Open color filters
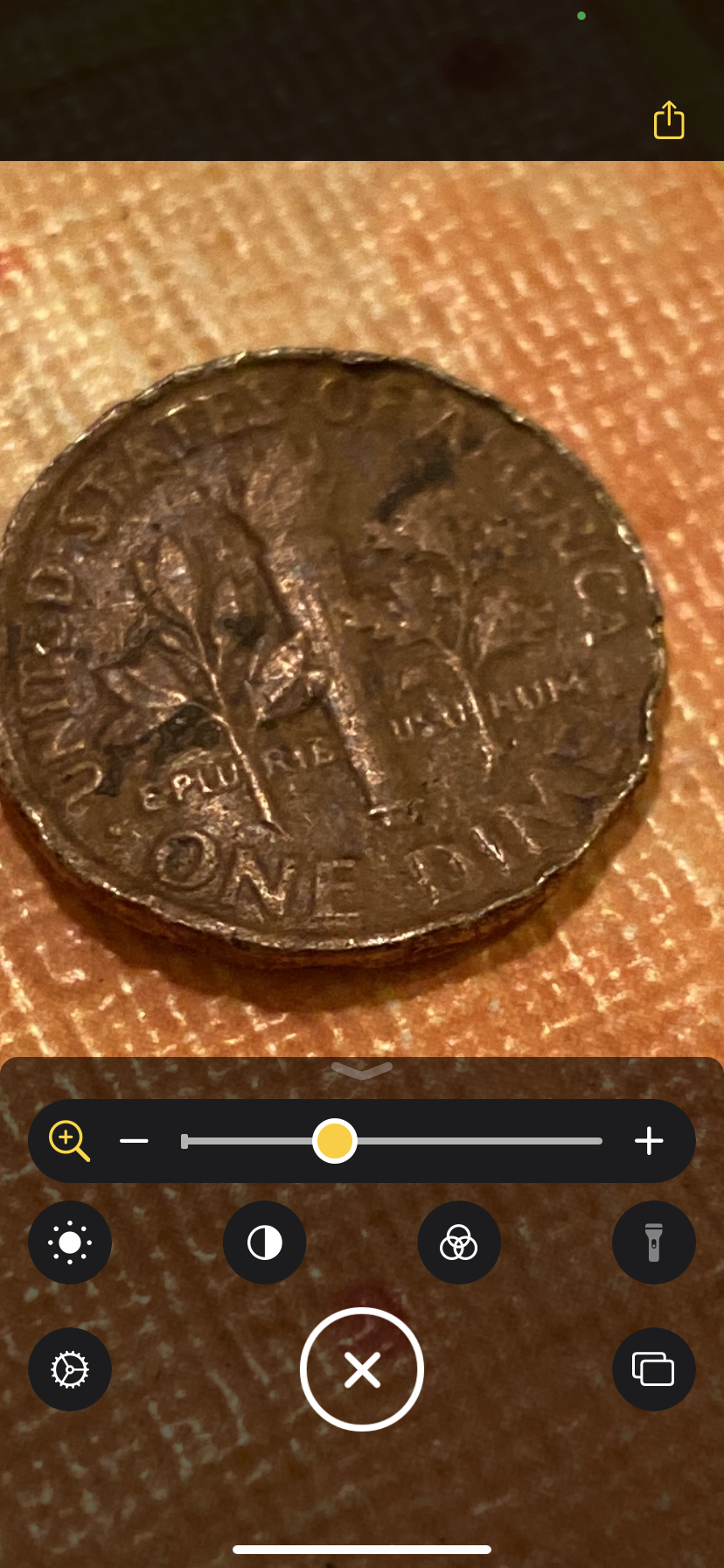Viewport: 724px width, 1568px height. click(459, 1242)
